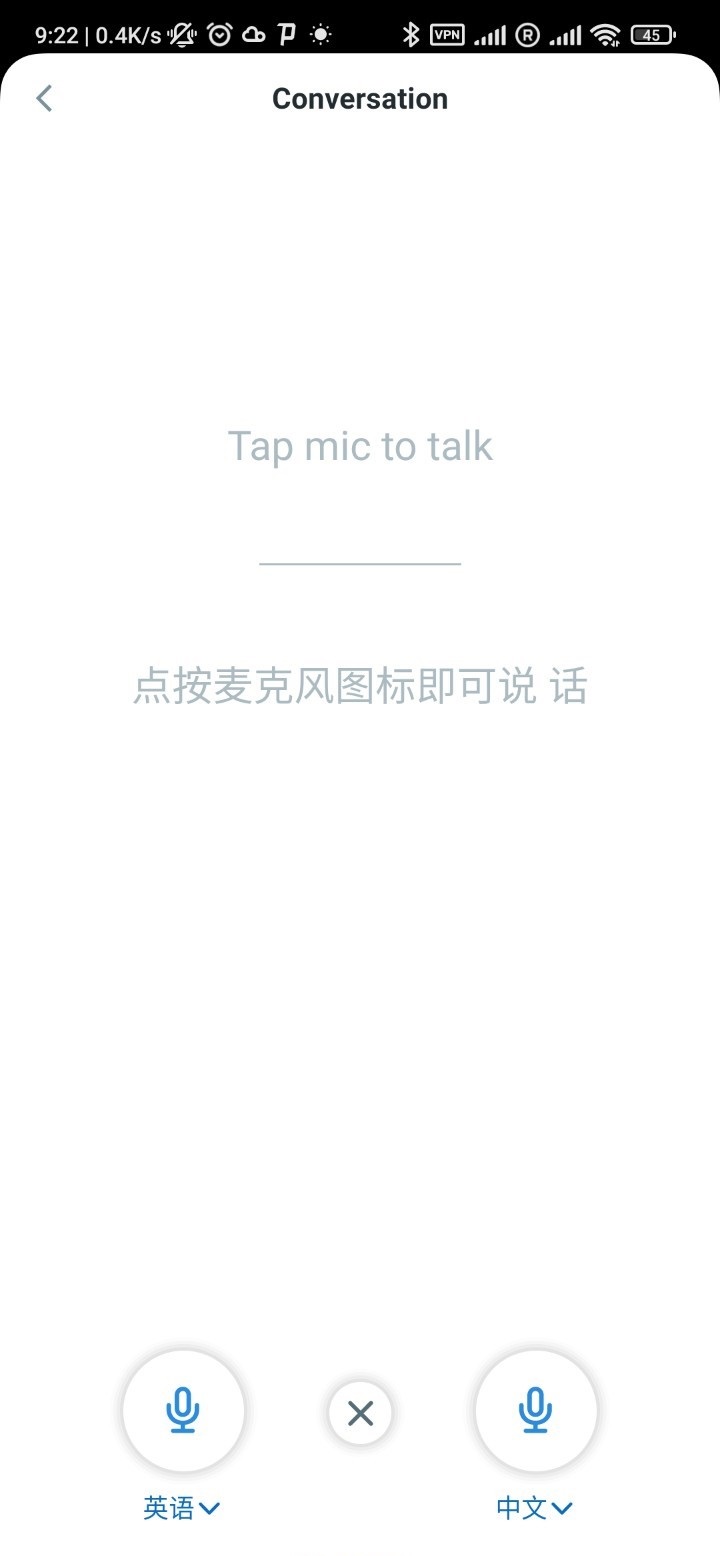Screen dimensions: 720x1556
Task: Tap the English microphone icon
Action: [183, 1411]
